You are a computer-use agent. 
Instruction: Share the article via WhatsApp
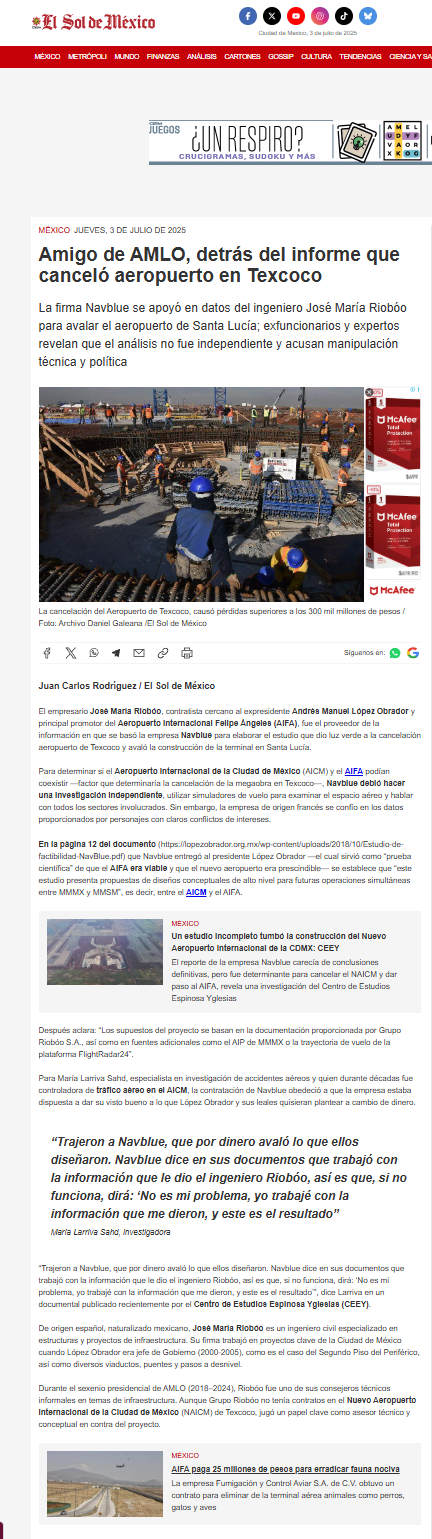pyautogui.click(x=94, y=653)
